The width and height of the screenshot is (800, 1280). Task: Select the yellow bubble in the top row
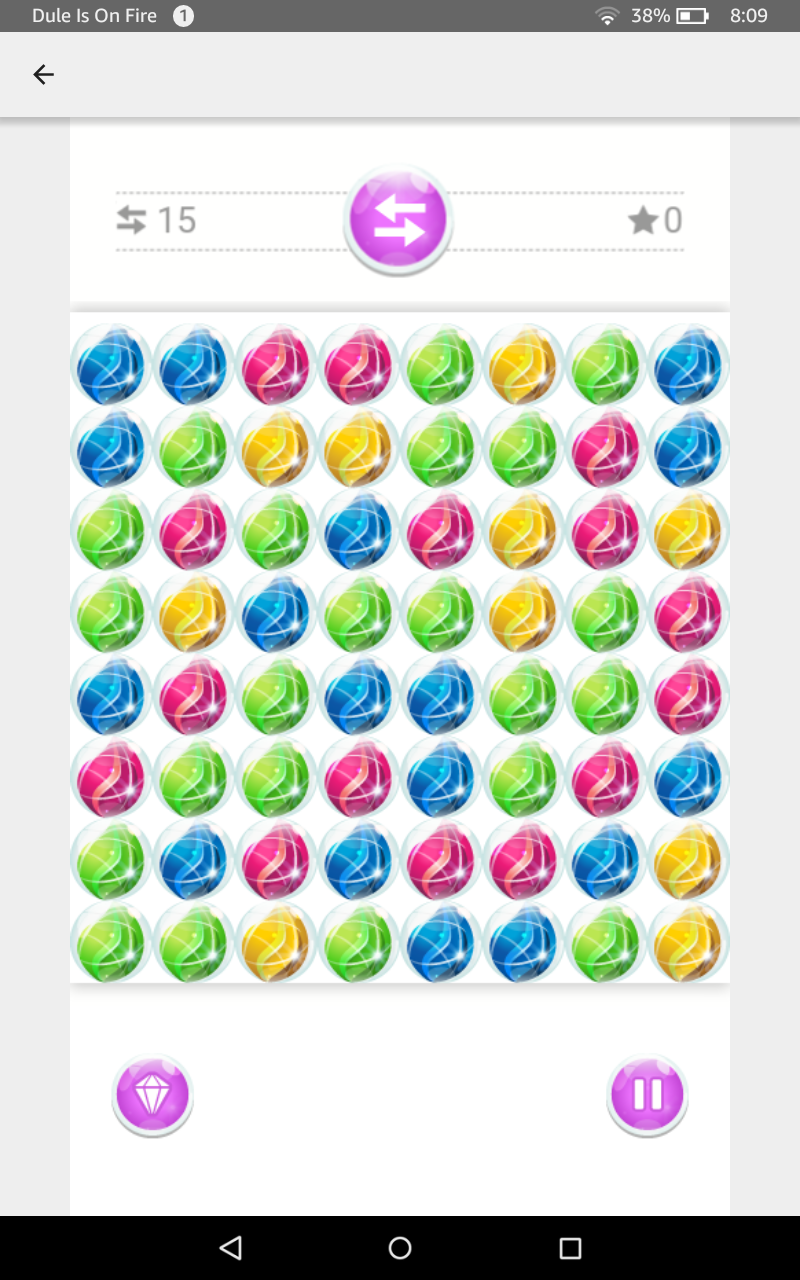pyautogui.click(x=522, y=366)
